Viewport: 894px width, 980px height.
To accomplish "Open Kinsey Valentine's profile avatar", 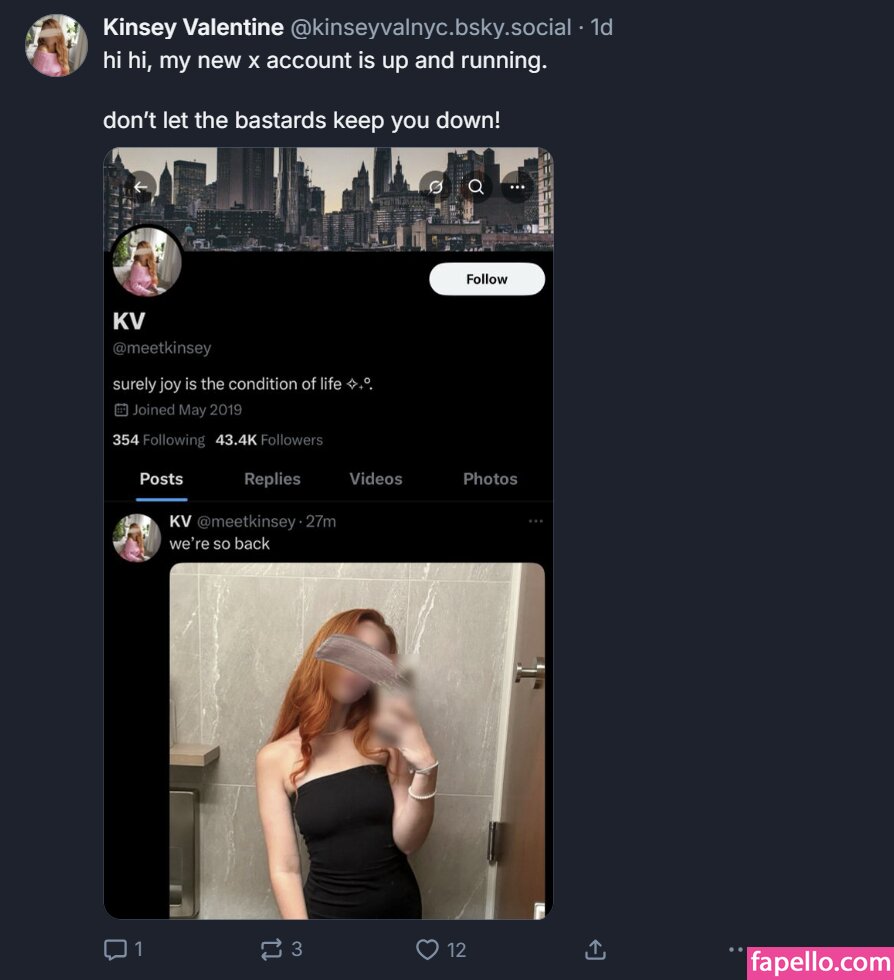I will pyautogui.click(x=56, y=45).
